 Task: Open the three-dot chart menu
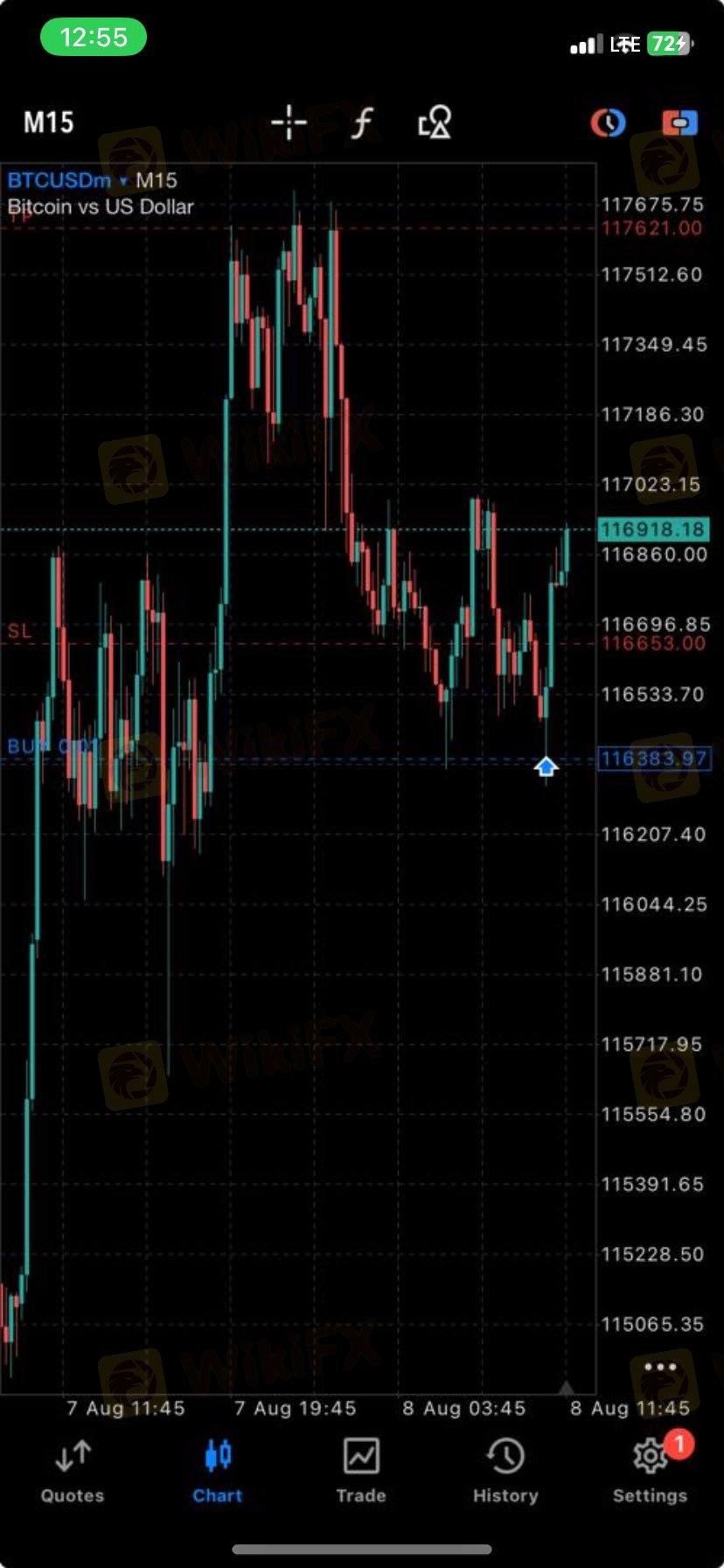(659, 1367)
